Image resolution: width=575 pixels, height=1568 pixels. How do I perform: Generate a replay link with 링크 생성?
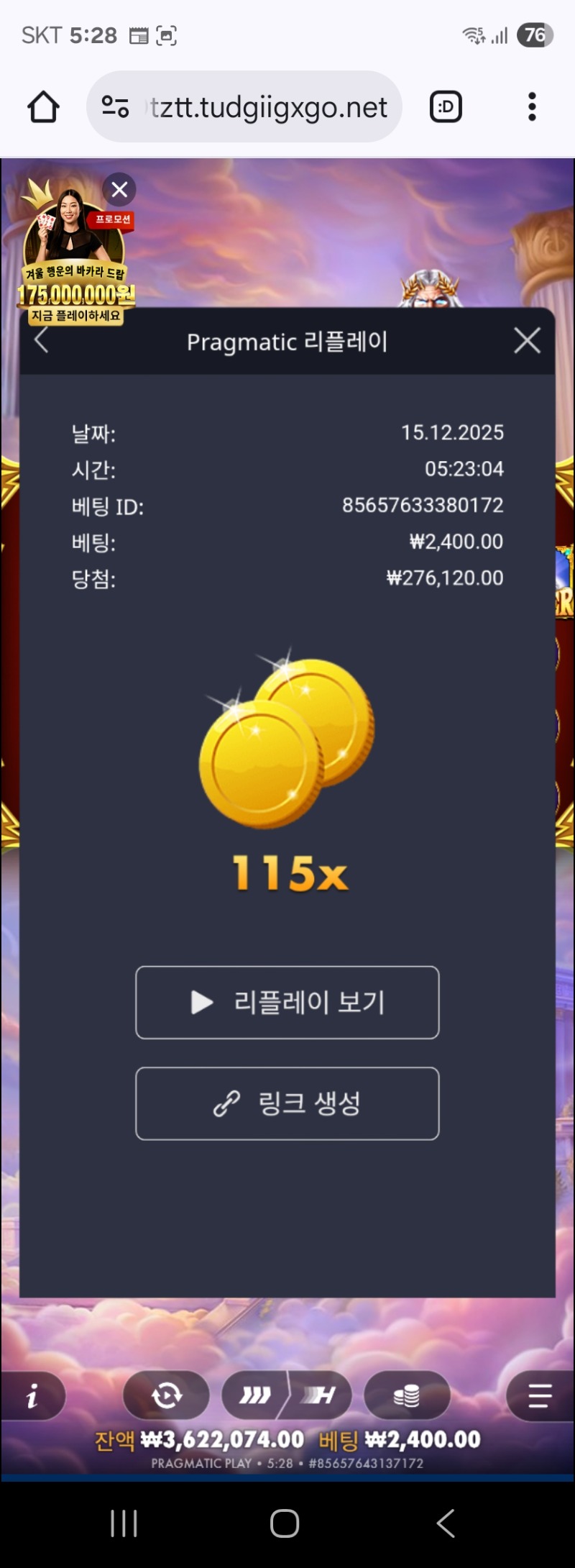pos(287,1103)
